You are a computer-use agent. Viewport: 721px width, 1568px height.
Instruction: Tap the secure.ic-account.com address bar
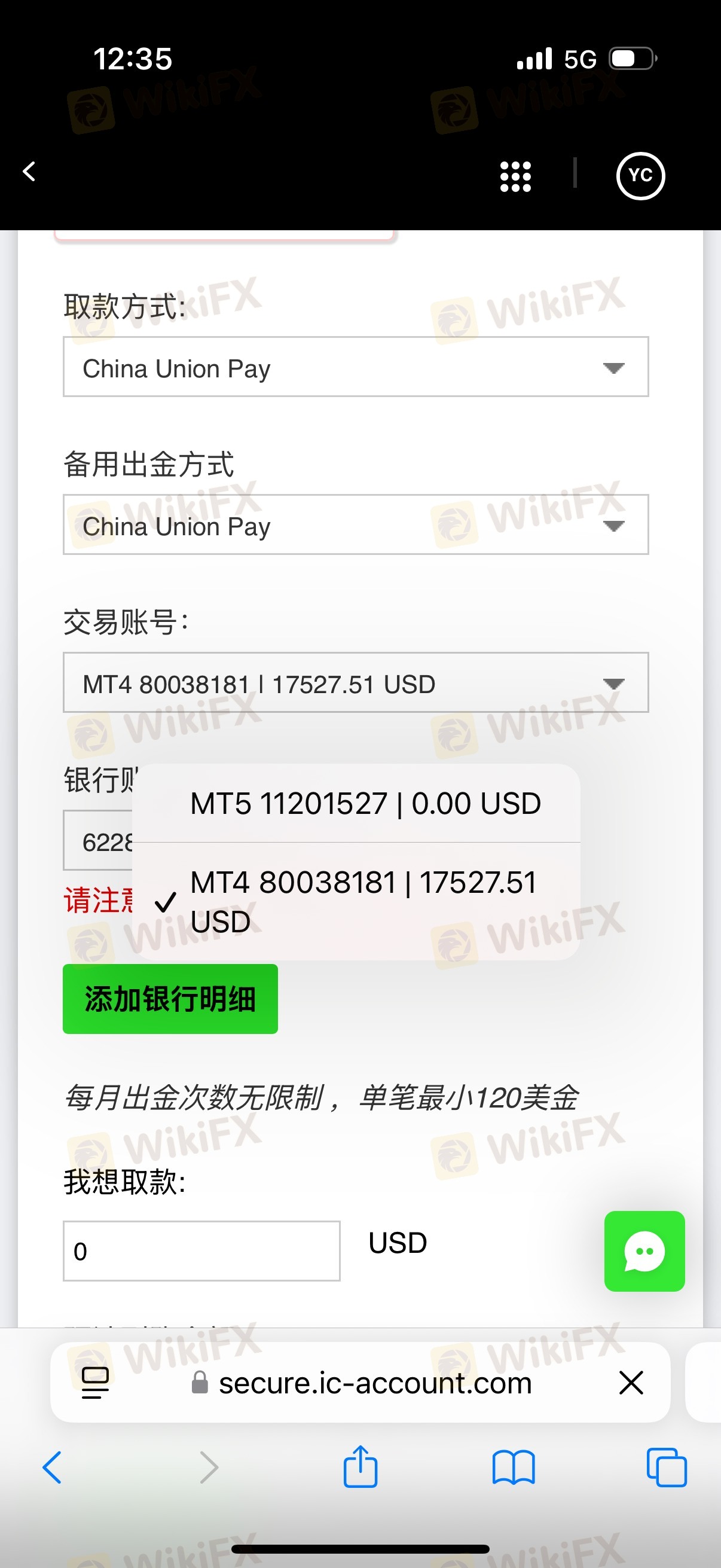[x=375, y=1383]
